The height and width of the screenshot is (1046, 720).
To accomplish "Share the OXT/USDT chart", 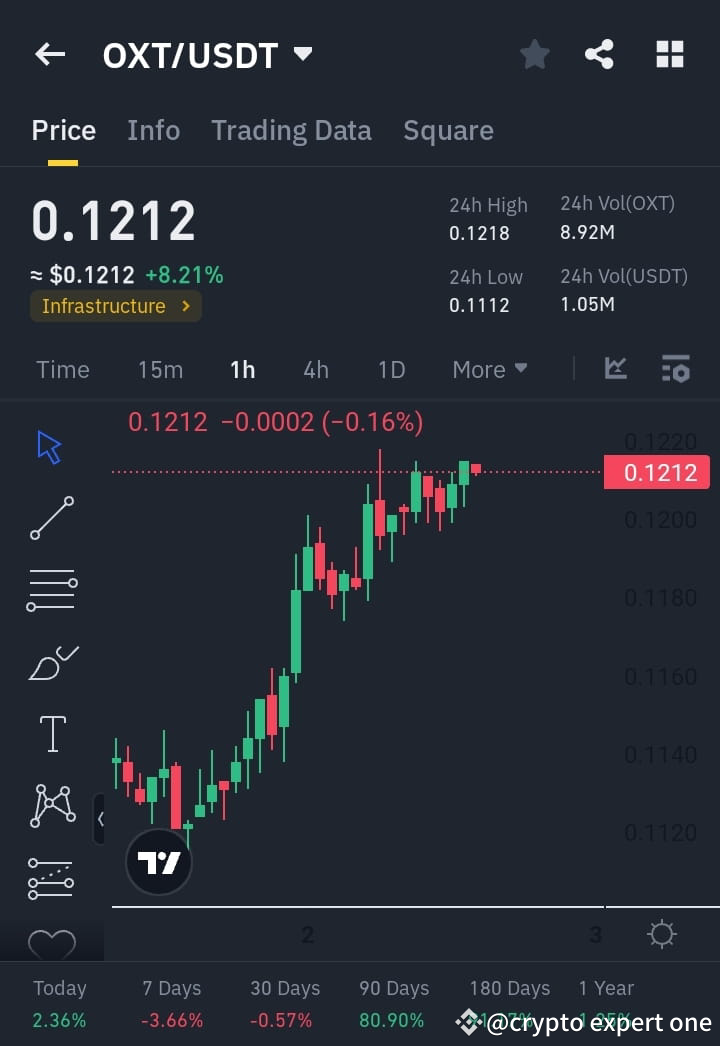I will pyautogui.click(x=600, y=55).
